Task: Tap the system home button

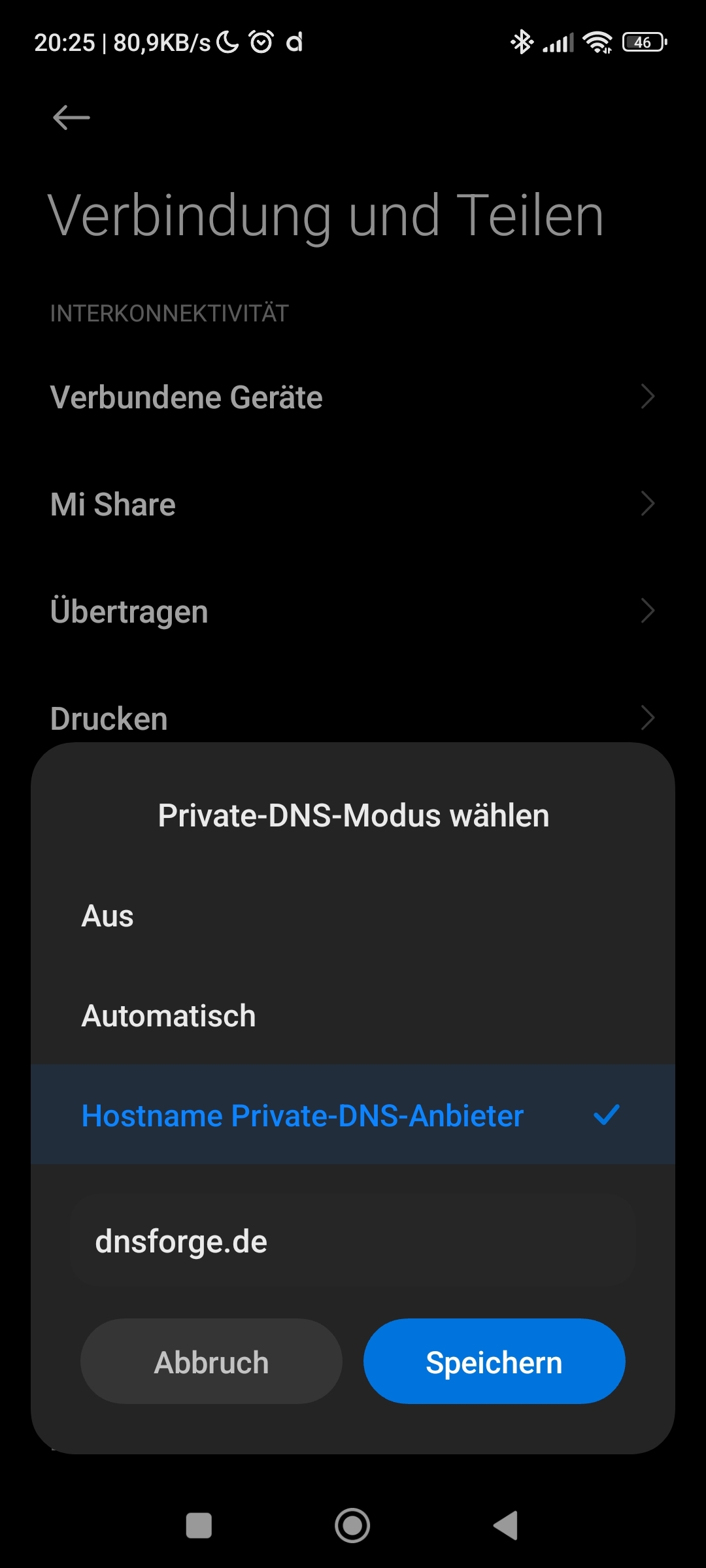Action: 352,1526
